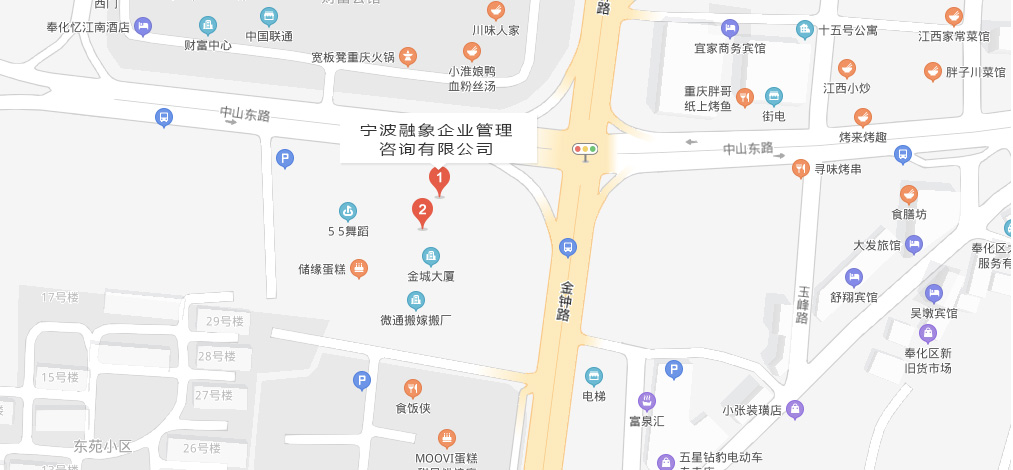
Task: Open the 宜家商务宾馆 hotel marker
Action: [730, 28]
